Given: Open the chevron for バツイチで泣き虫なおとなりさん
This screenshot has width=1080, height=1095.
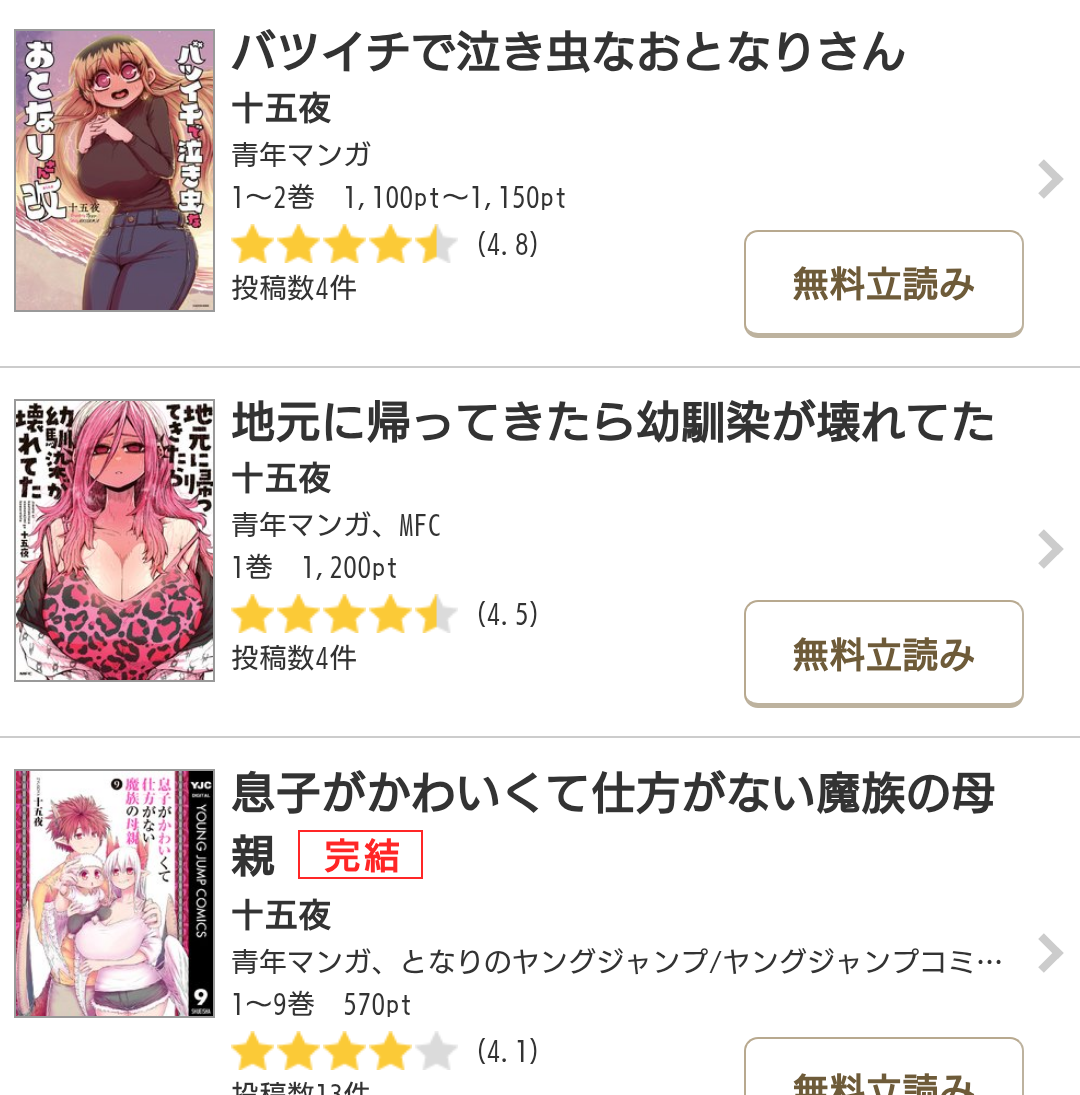Looking at the screenshot, I should [x=1049, y=180].
